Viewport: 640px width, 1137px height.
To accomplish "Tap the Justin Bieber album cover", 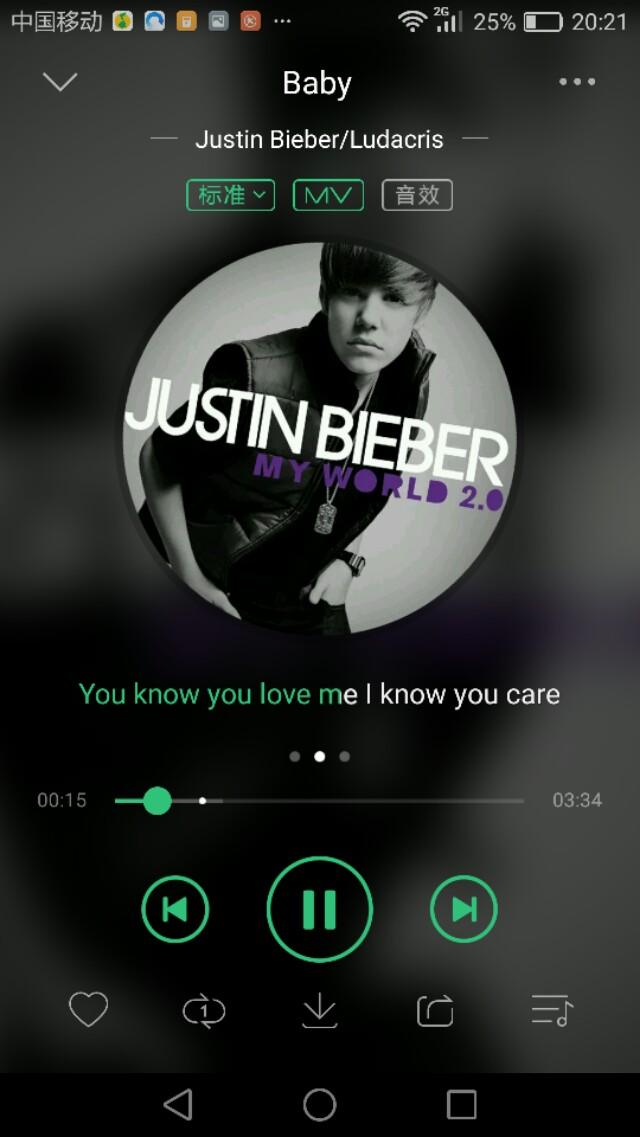I will coord(319,437).
